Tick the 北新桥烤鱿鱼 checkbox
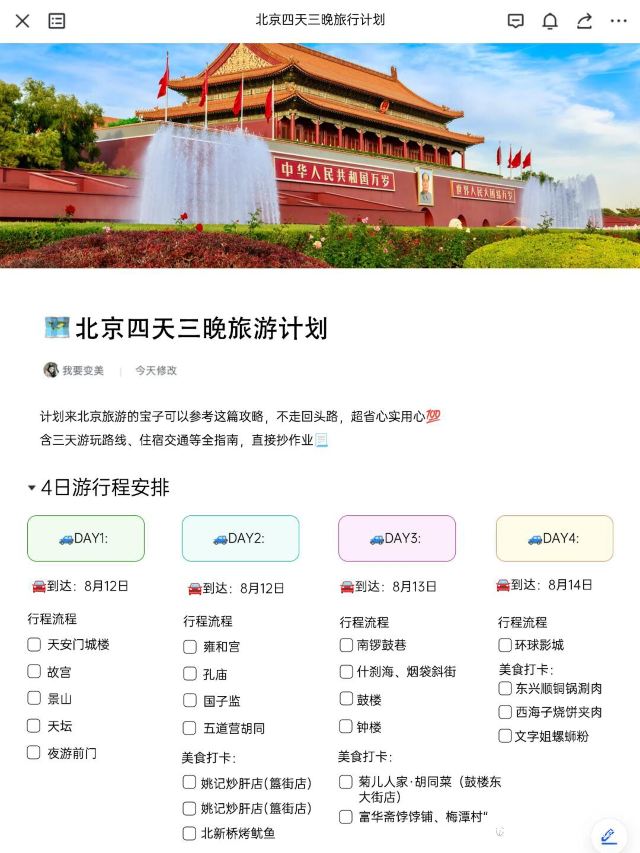 pos(189,833)
